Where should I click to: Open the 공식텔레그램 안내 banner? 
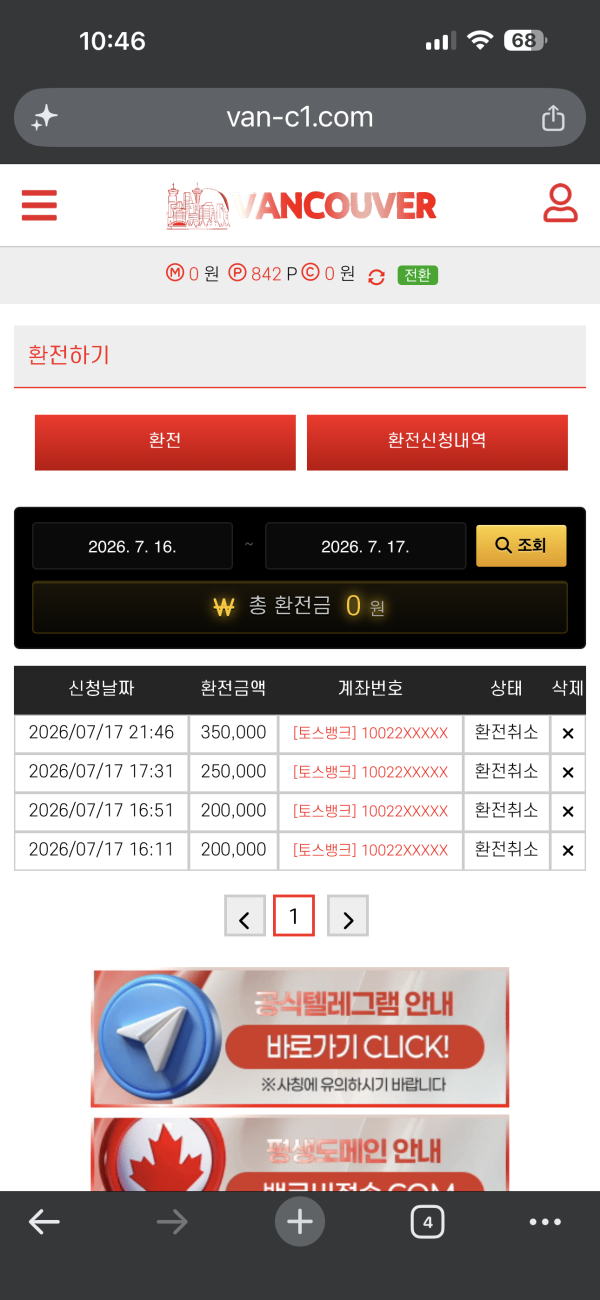click(300, 1038)
